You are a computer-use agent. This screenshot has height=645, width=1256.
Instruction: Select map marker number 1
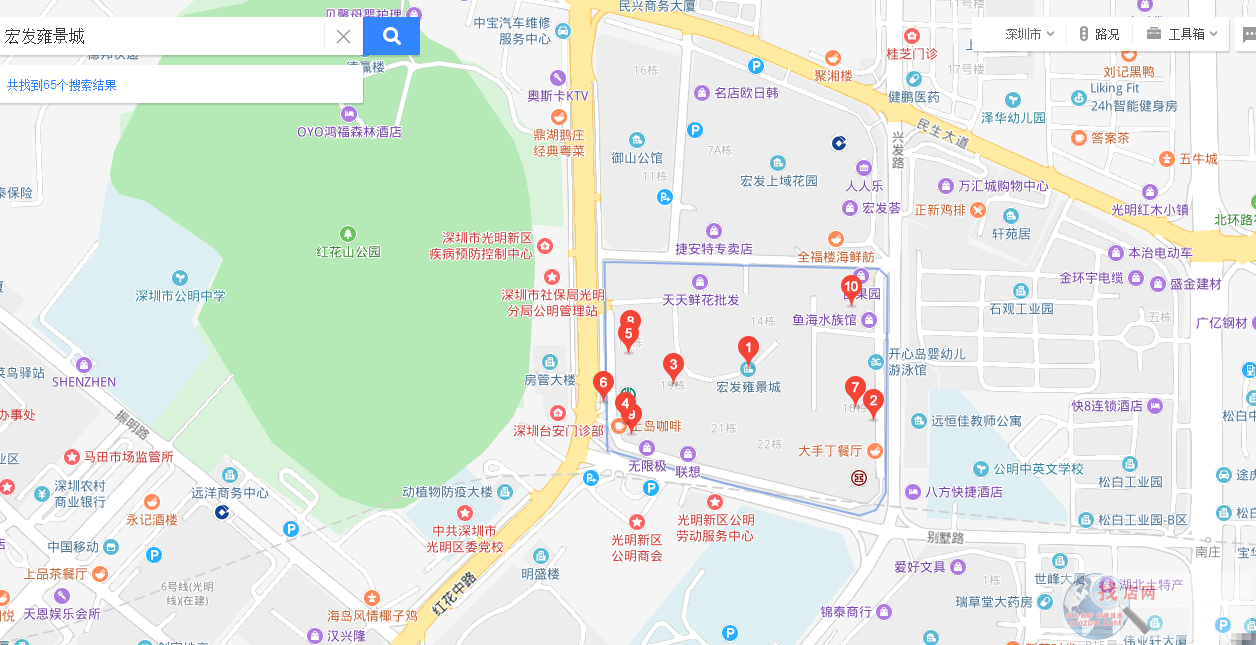click(x=748, y=348)
